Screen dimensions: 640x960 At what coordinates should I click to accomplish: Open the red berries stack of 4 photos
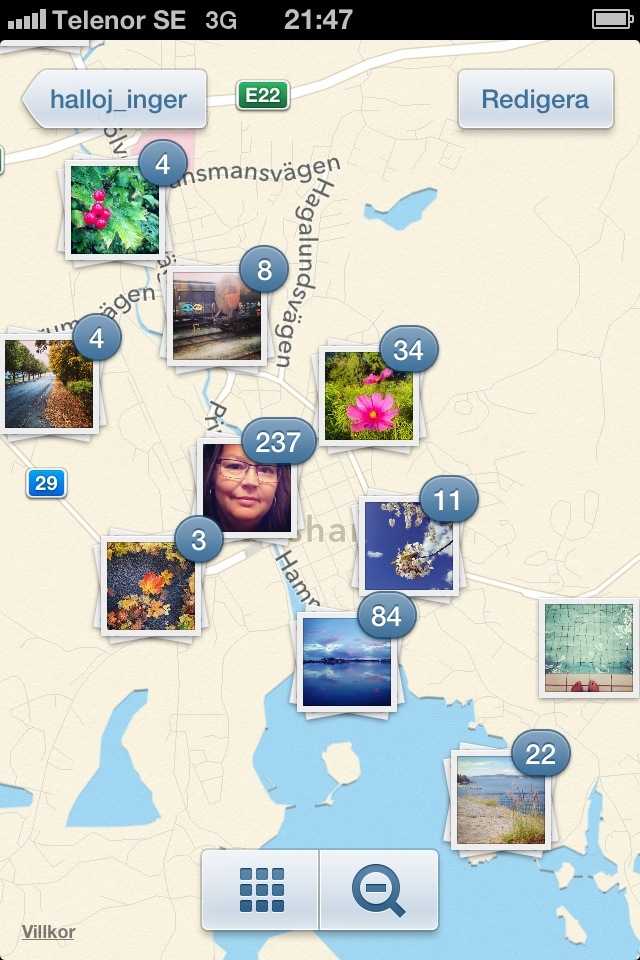coord(113,212)
